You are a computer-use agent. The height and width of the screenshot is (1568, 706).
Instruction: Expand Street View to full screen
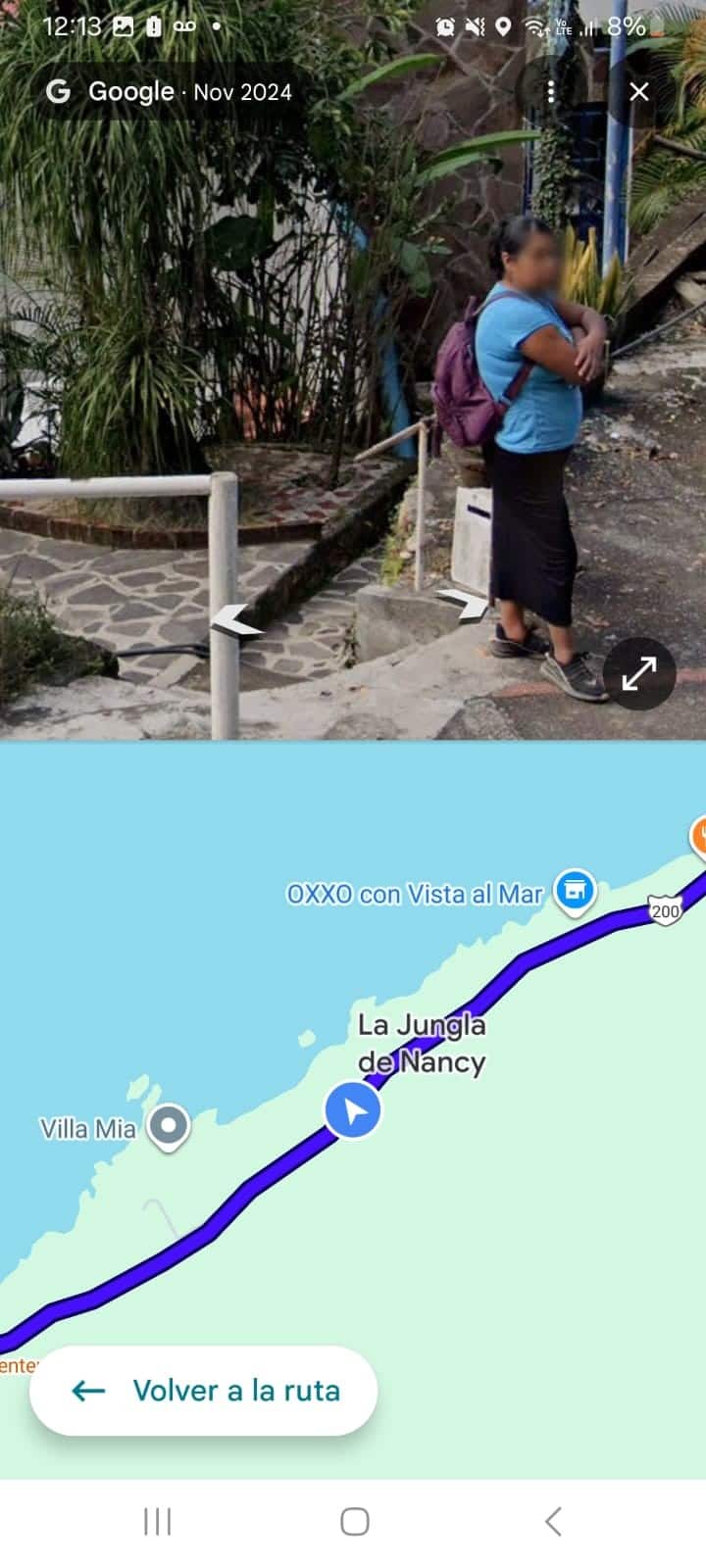[638, 673]
